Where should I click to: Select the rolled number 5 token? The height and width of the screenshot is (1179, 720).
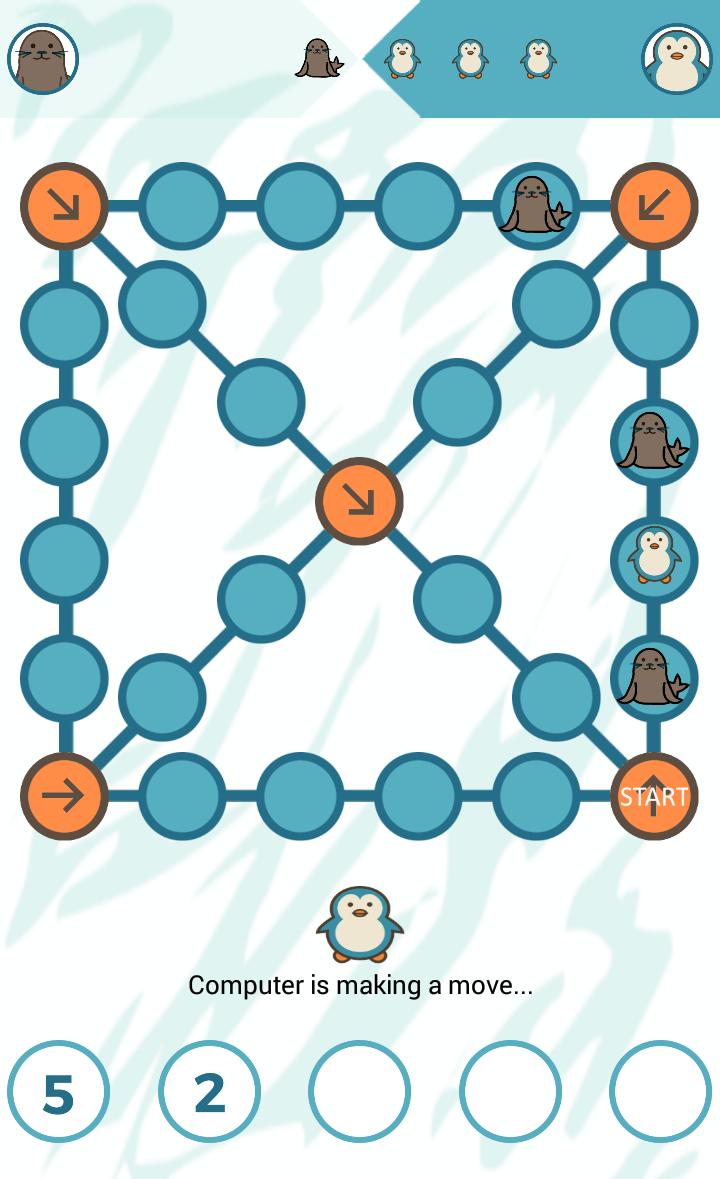(58, 1092)
